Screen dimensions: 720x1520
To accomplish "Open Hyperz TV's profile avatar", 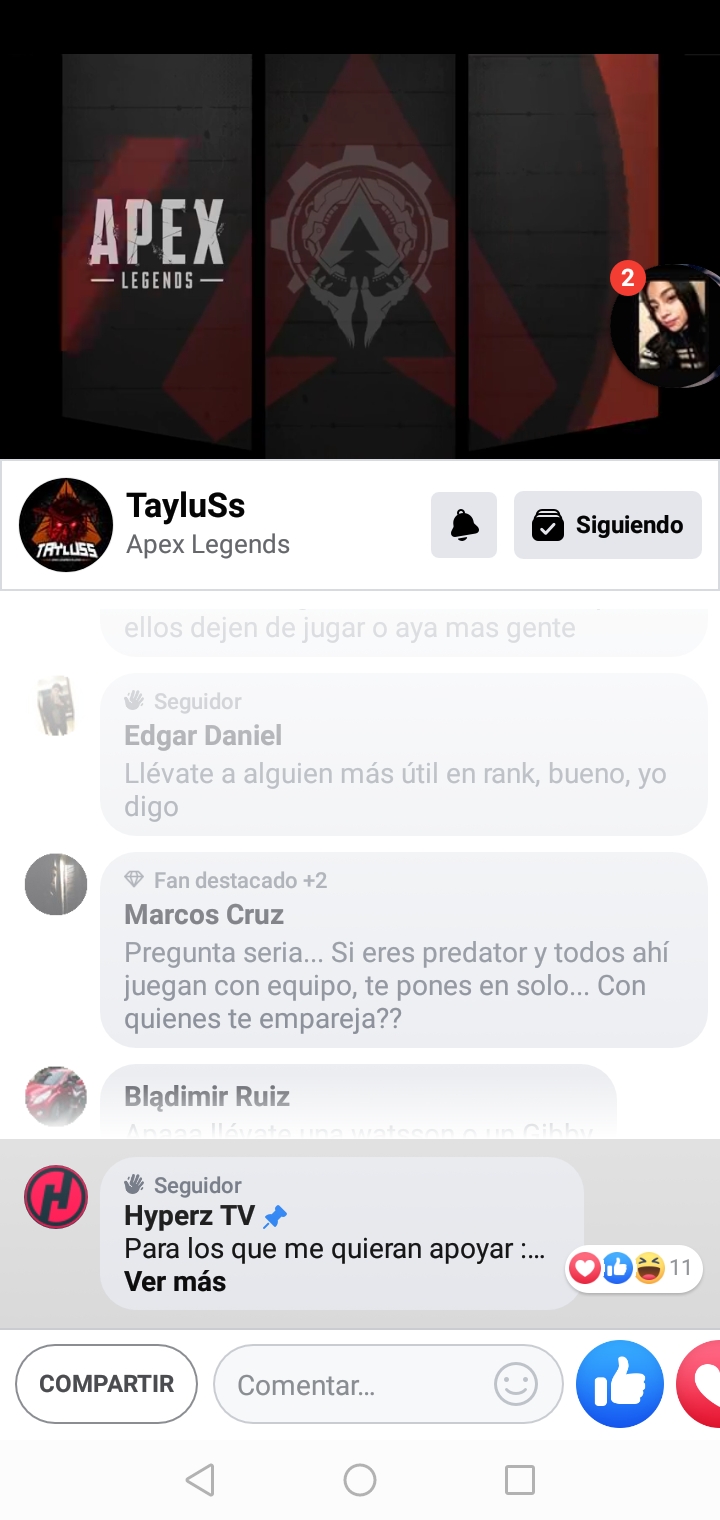I will point(56,1197).
